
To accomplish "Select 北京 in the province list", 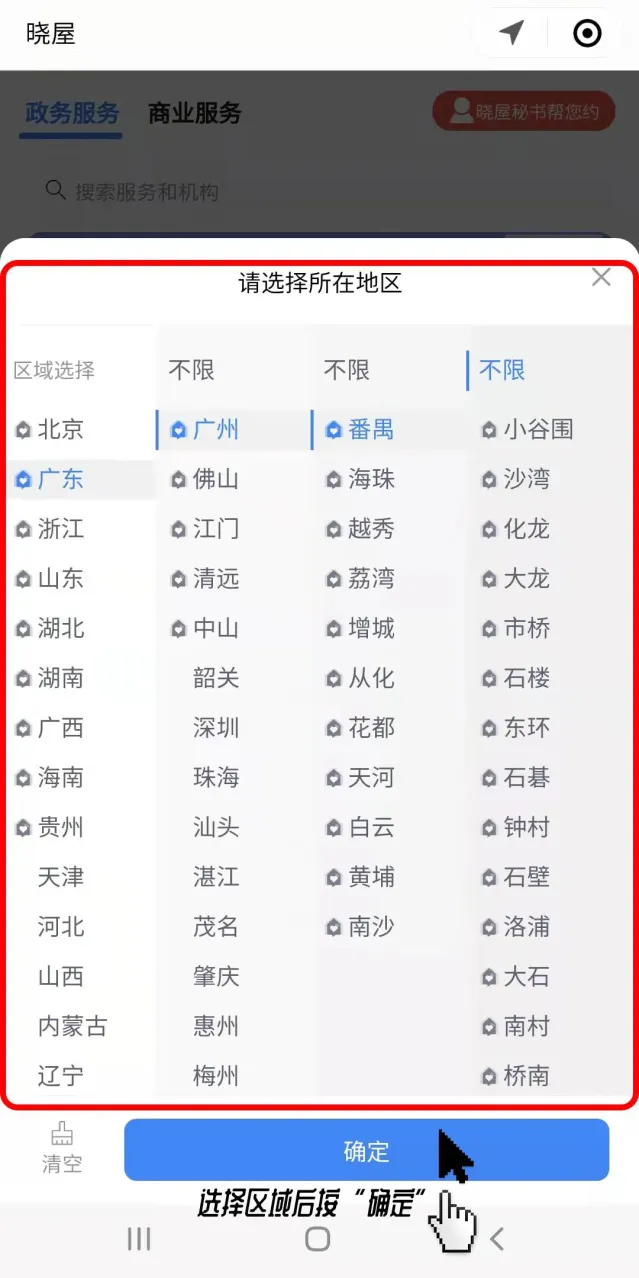I will click(60, 430).
